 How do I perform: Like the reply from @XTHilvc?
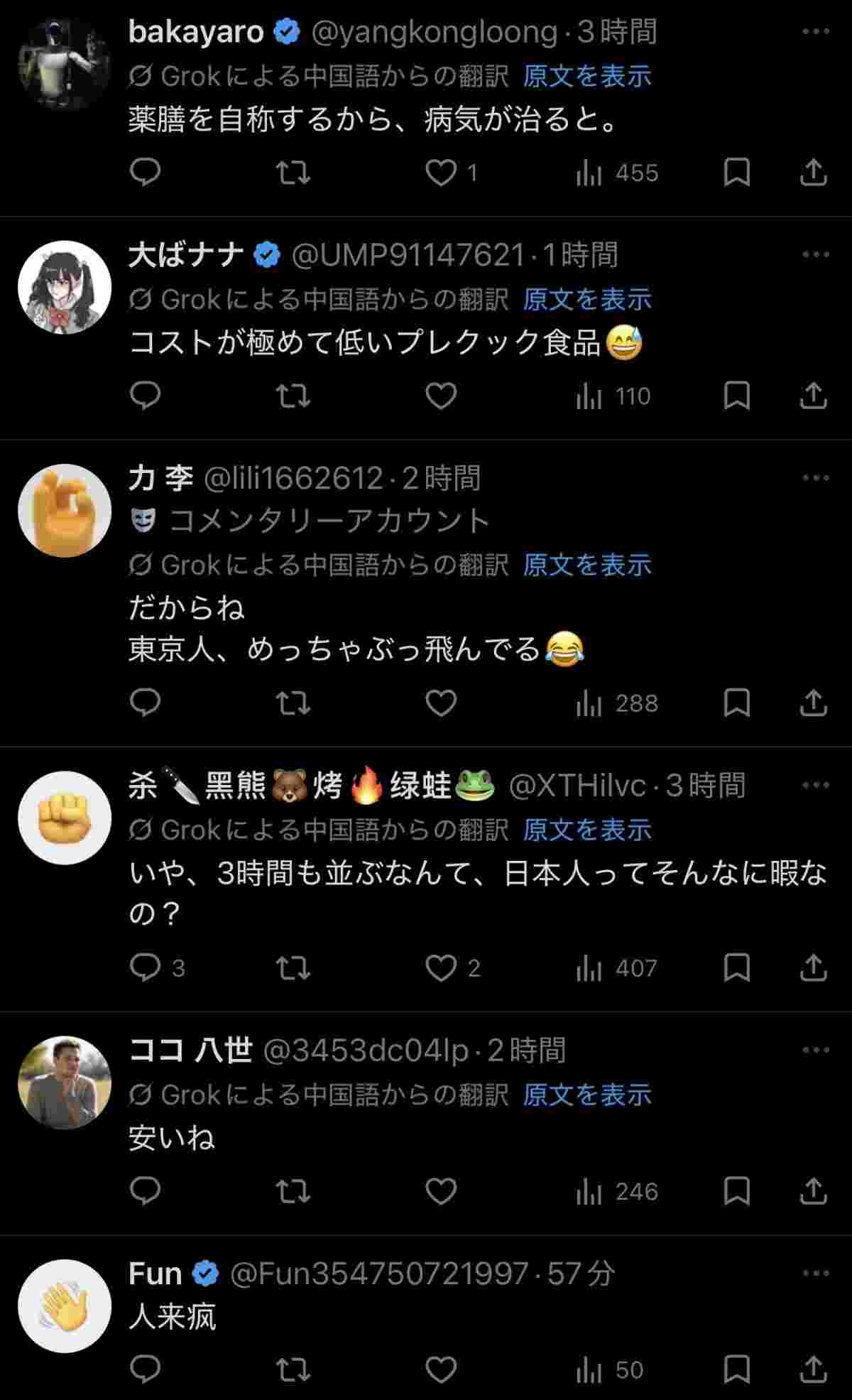coord(441,967)
